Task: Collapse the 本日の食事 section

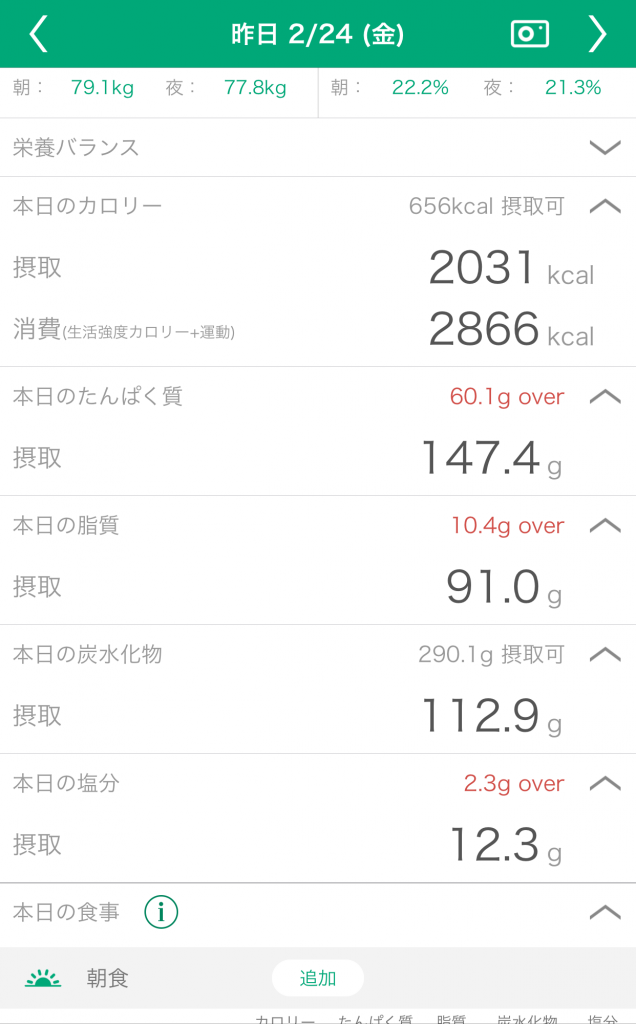Action: [x=605, y=912]
